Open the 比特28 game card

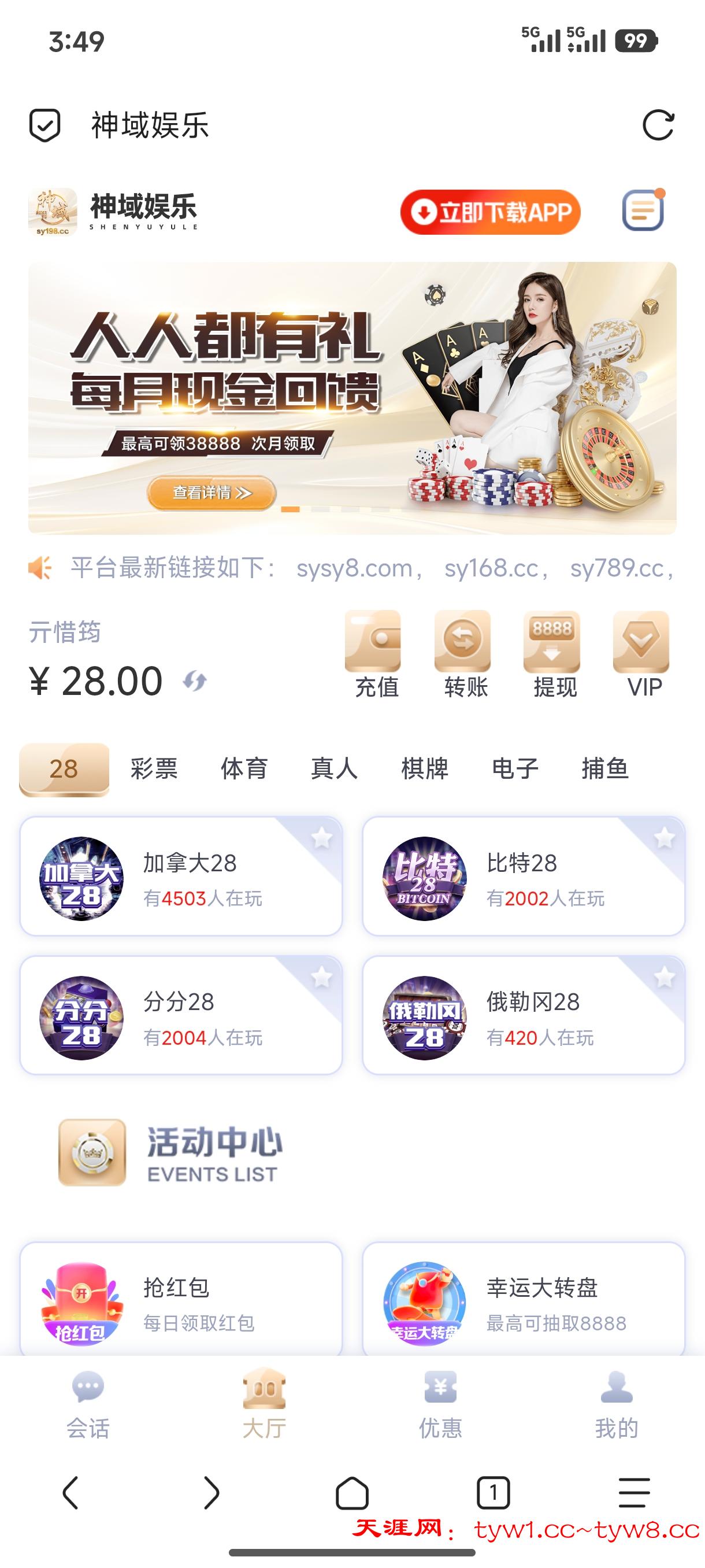523,876
